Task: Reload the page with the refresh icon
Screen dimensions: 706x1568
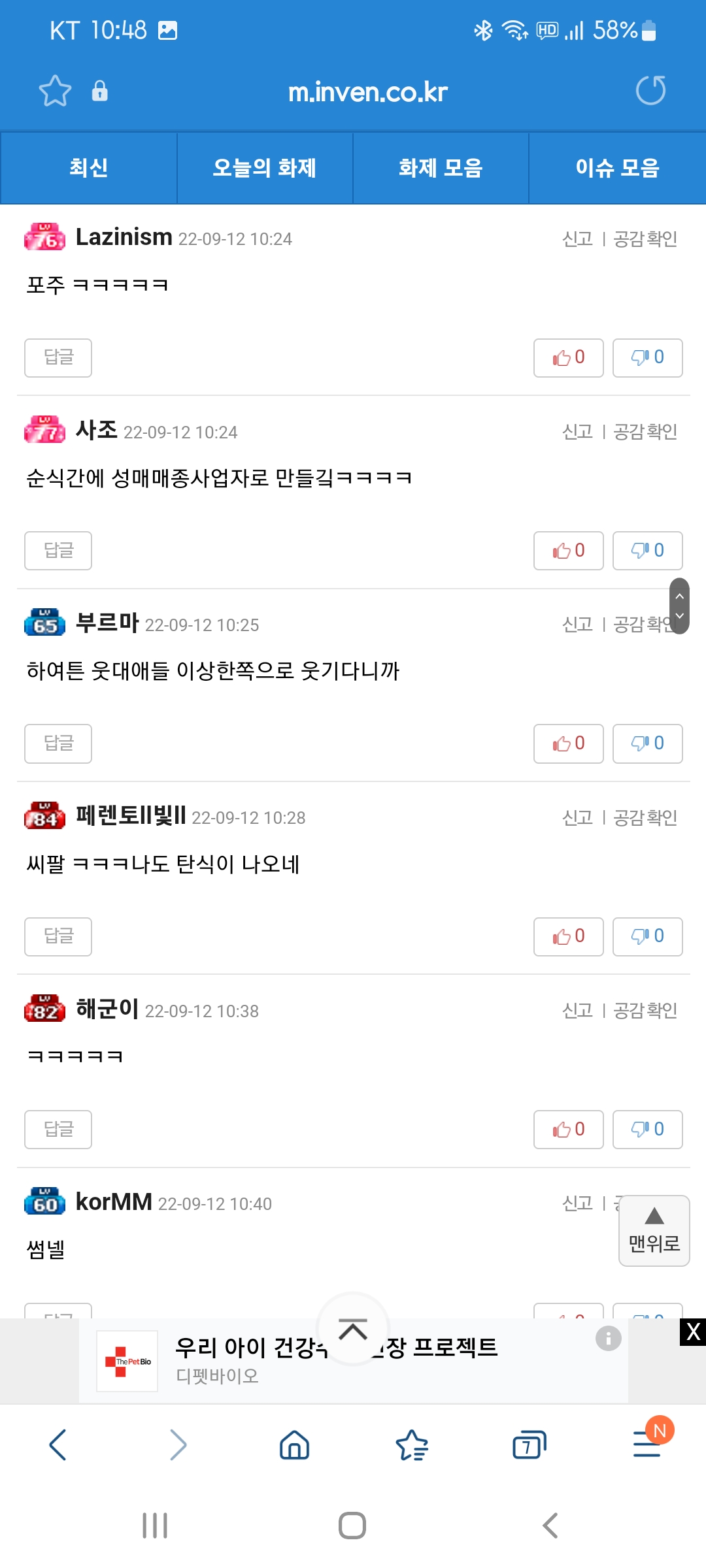Action: pos(650,91)
